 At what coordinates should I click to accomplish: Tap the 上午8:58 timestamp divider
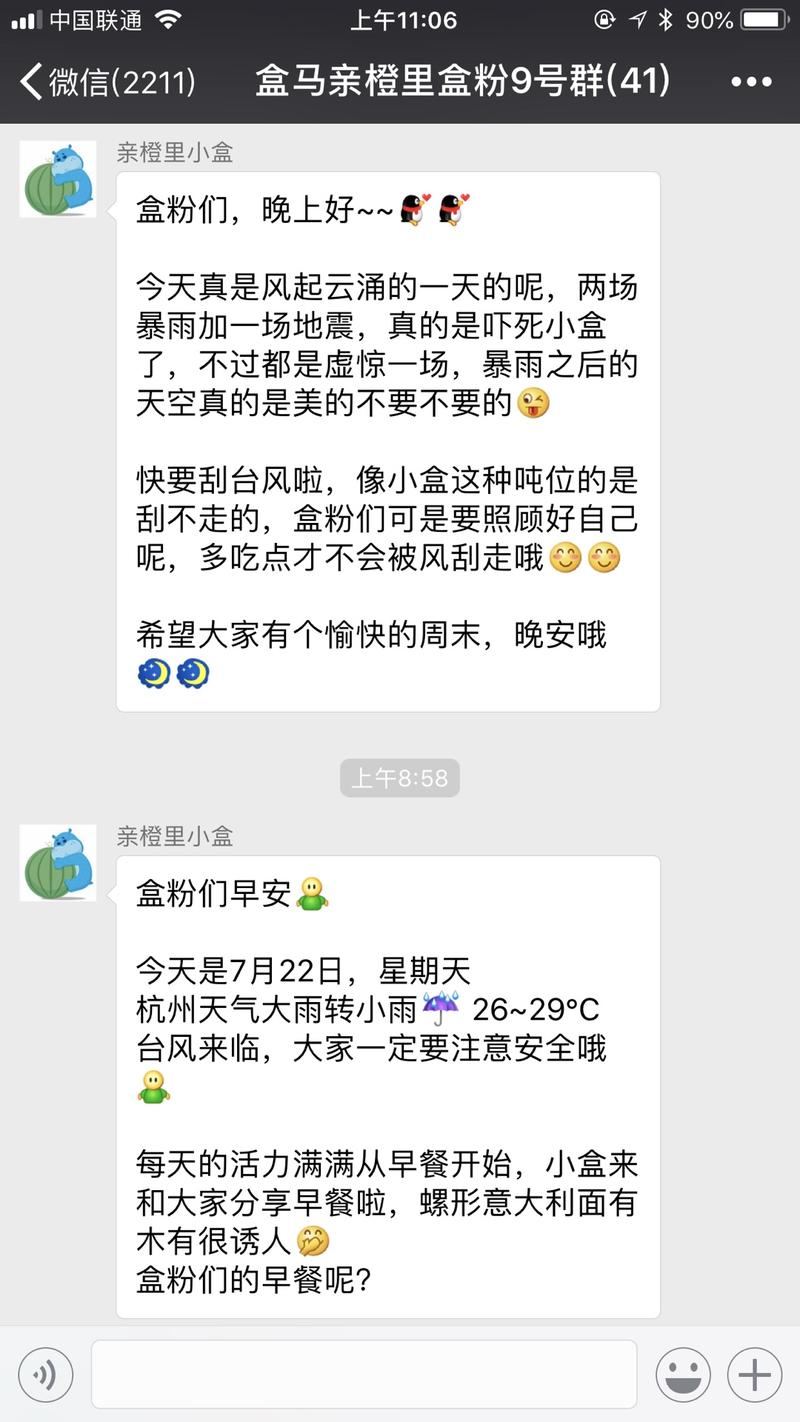click(x=400, y=778)
